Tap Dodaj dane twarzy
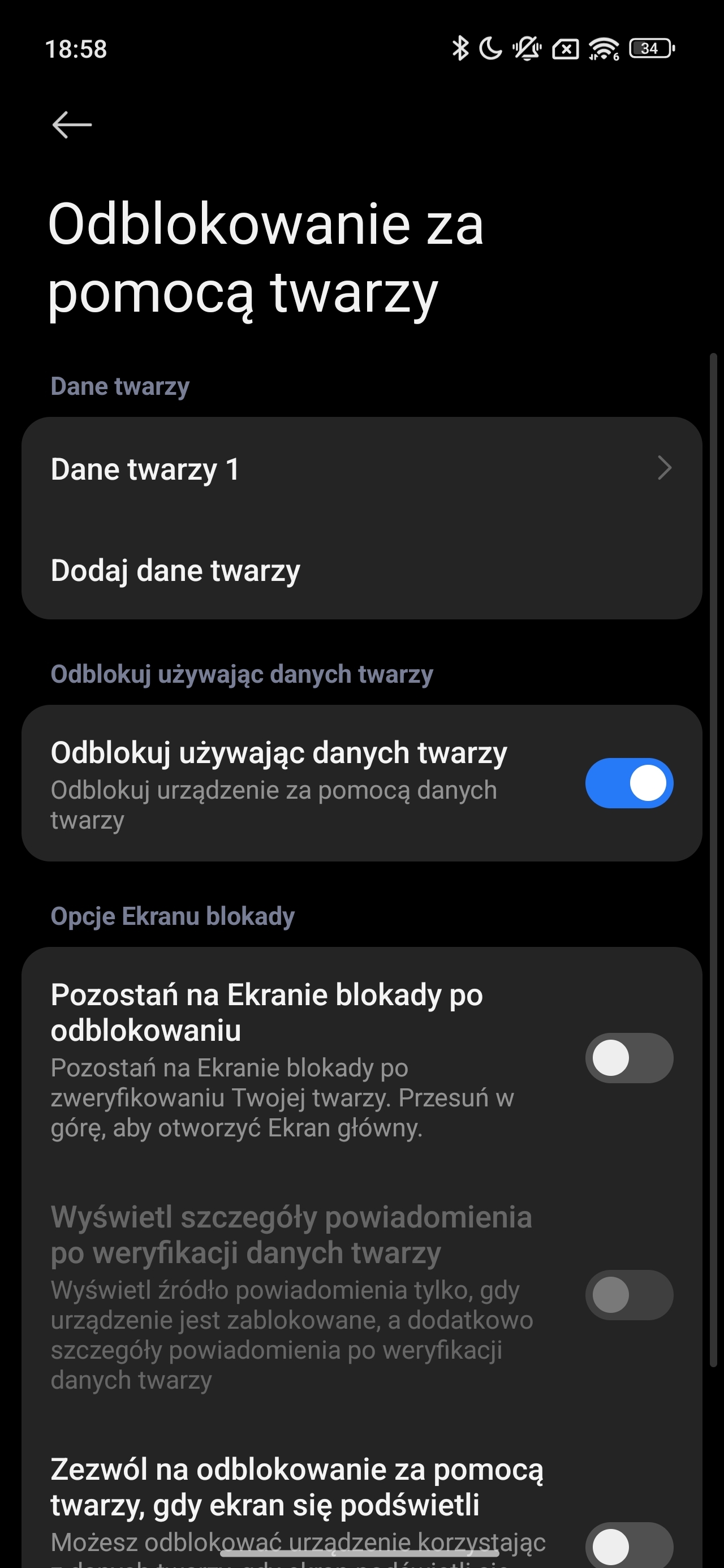 tap(361, 570)
